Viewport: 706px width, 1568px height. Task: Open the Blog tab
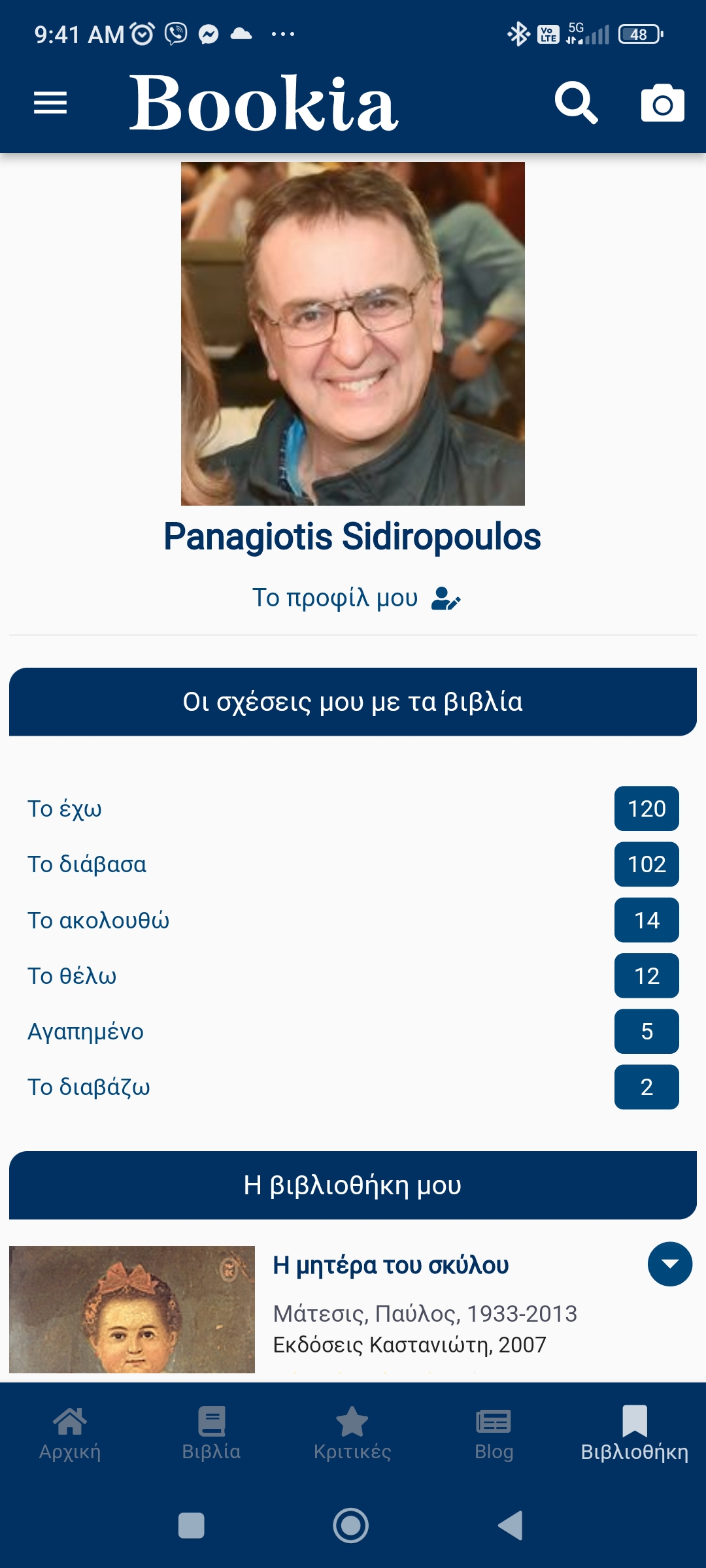[x=494, y=1433]
